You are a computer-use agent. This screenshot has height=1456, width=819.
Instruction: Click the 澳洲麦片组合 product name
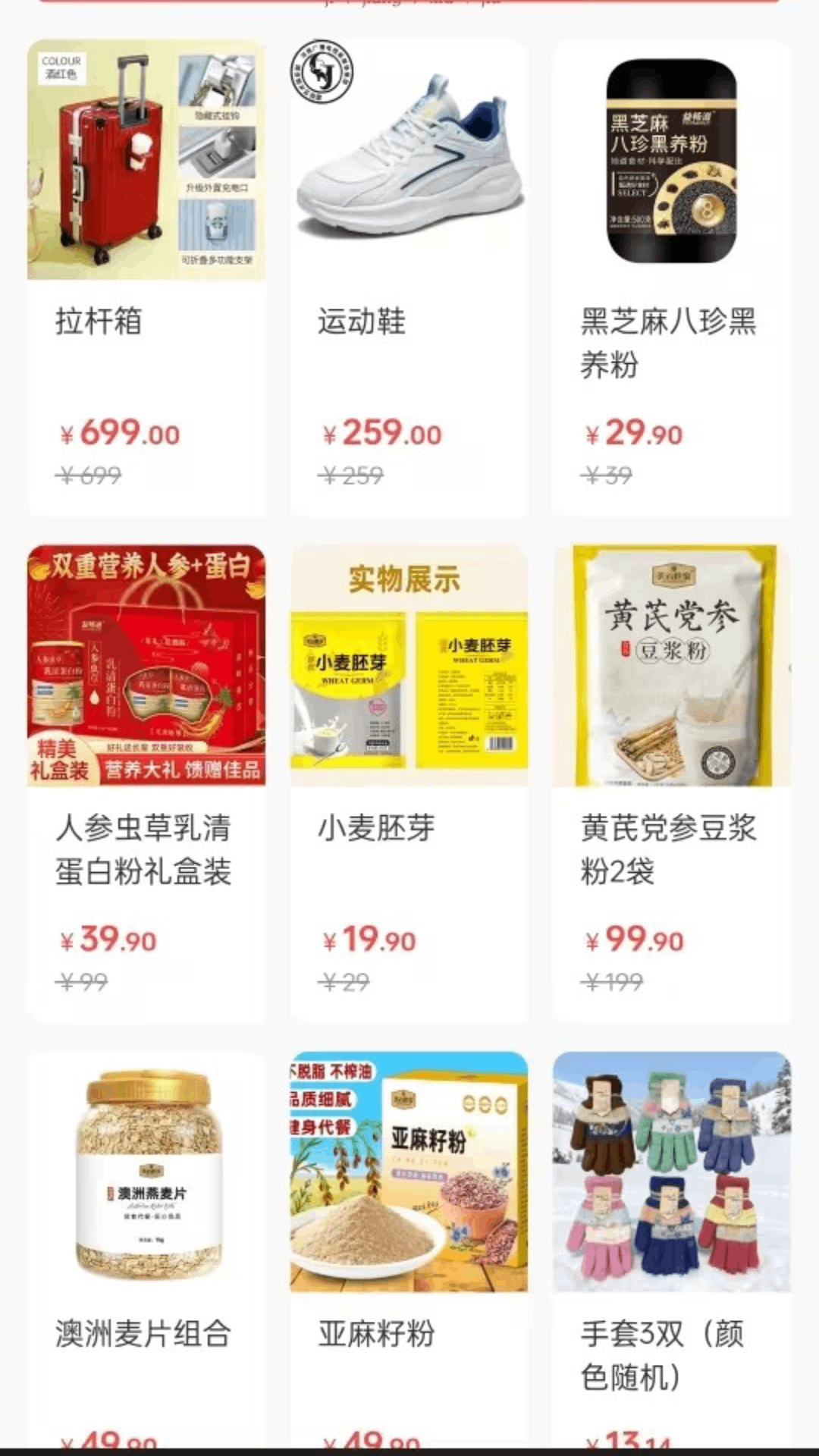tap(146, 1333)
